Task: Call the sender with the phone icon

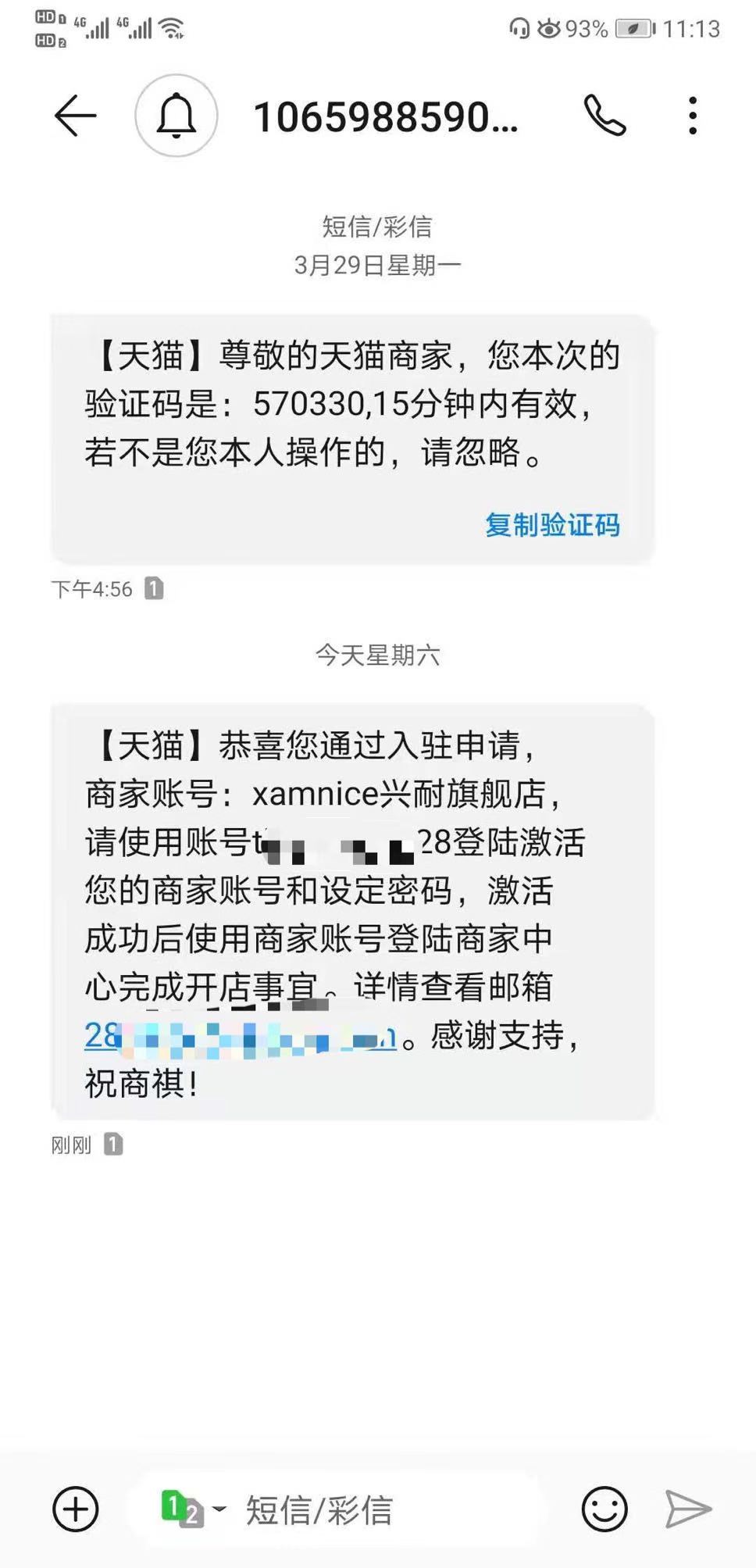Action: tap(605, 116)
